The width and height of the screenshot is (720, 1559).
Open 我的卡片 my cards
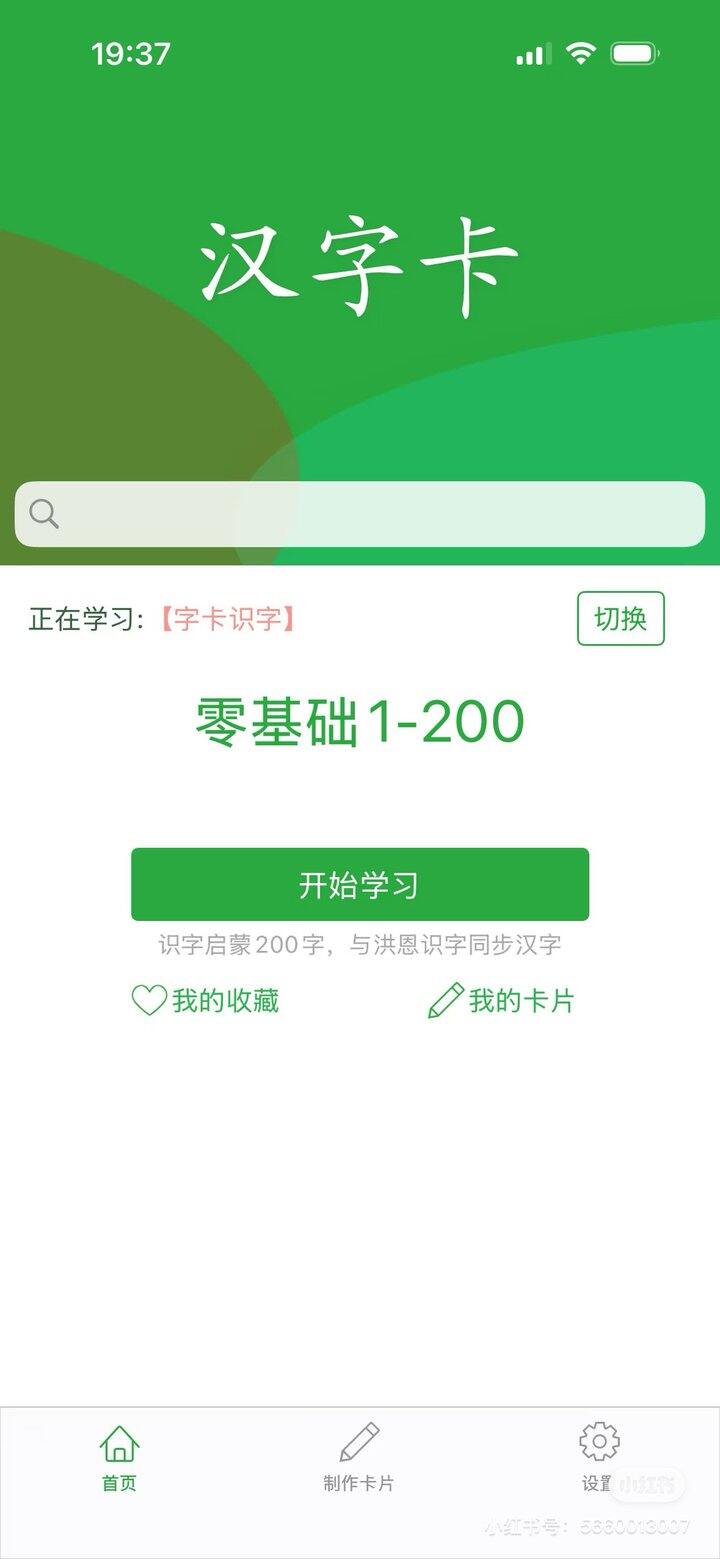tap(501, 1000)
